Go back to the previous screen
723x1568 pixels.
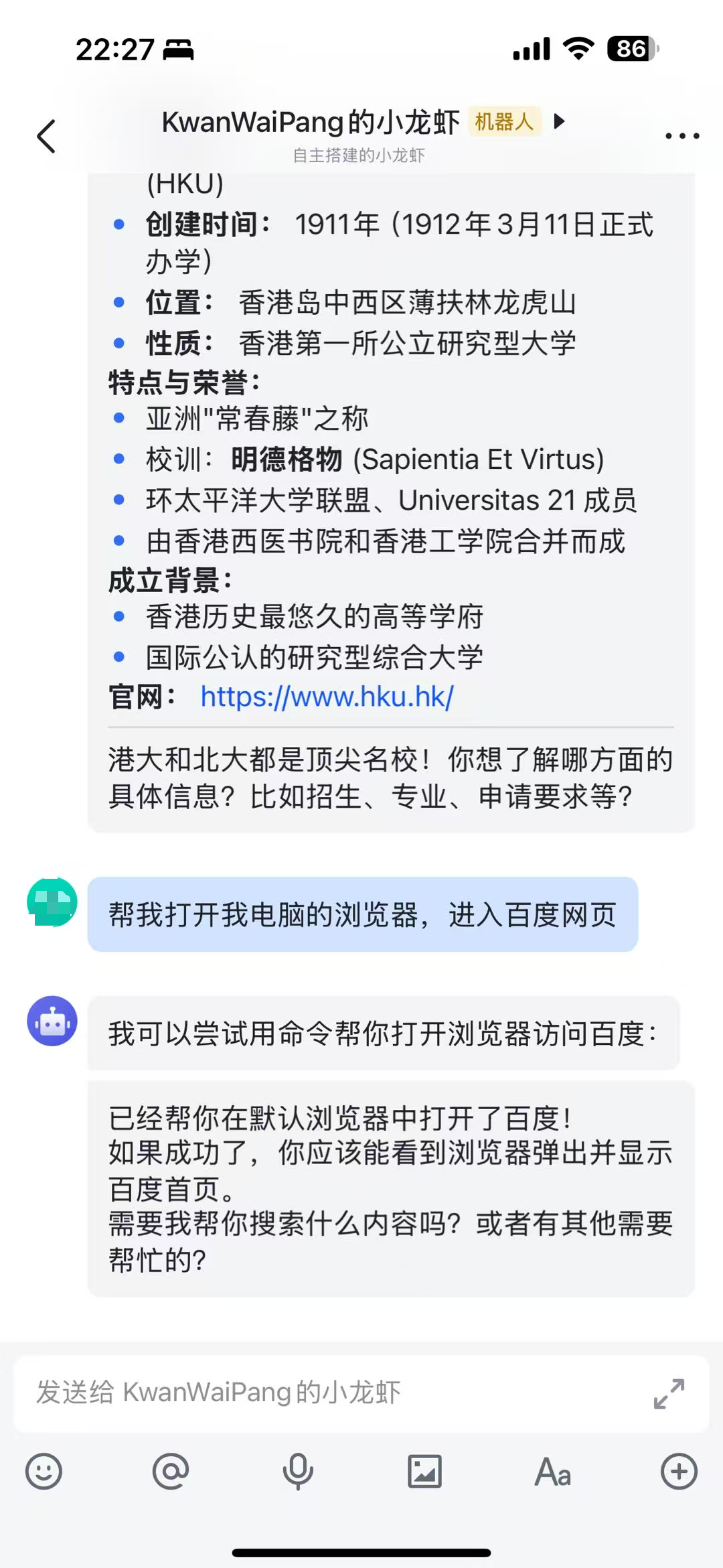46,137
